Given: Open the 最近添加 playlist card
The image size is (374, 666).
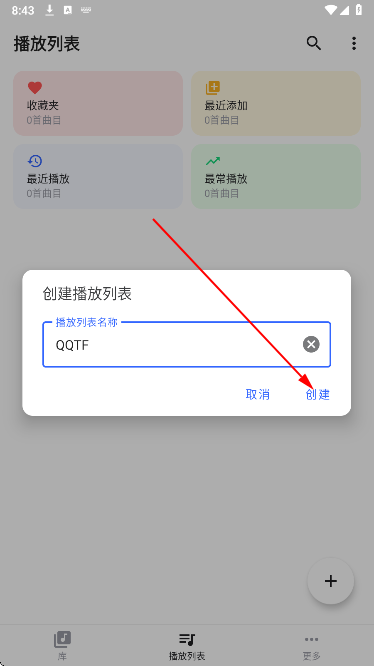Looking at the screenshot, I should (x=276, y=103).
